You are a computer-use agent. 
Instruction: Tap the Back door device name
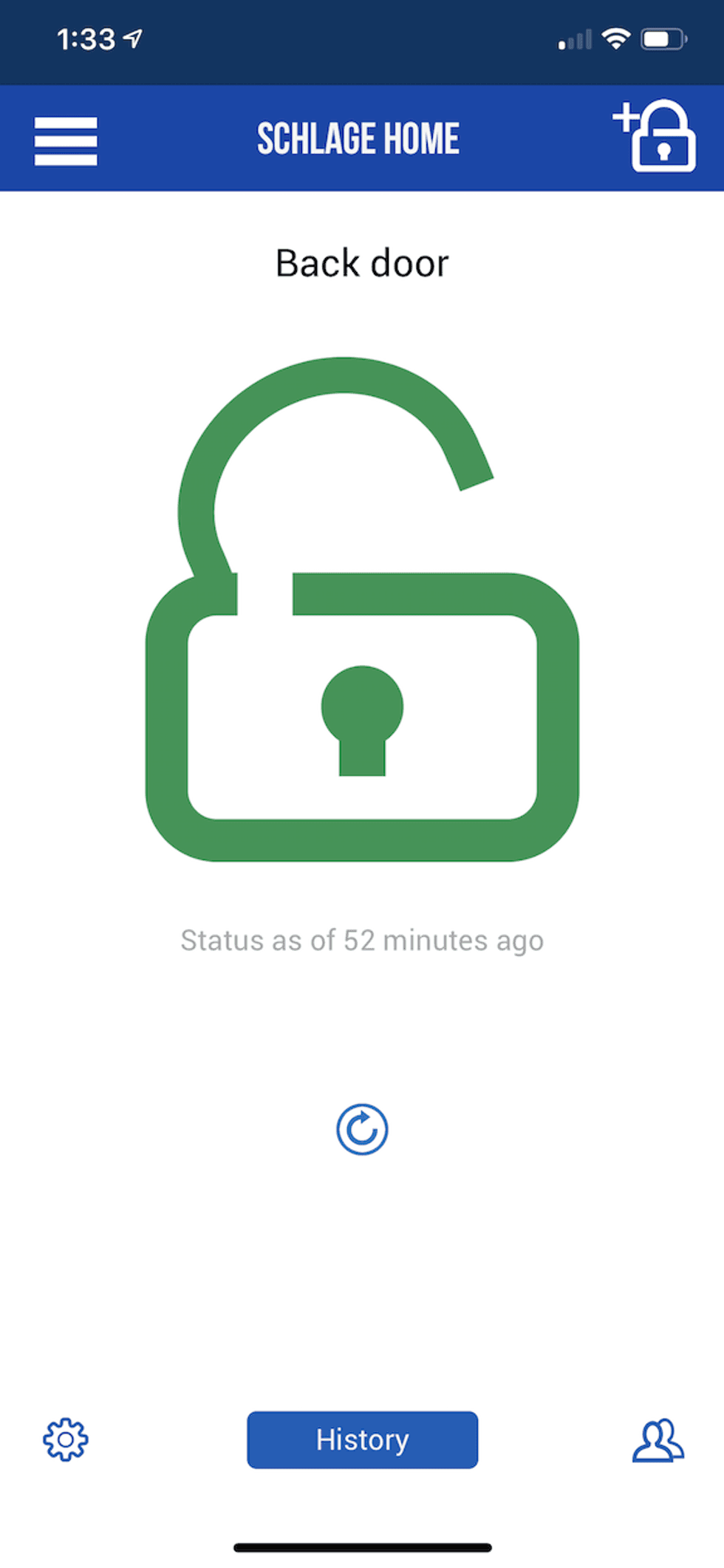point(361,262)
